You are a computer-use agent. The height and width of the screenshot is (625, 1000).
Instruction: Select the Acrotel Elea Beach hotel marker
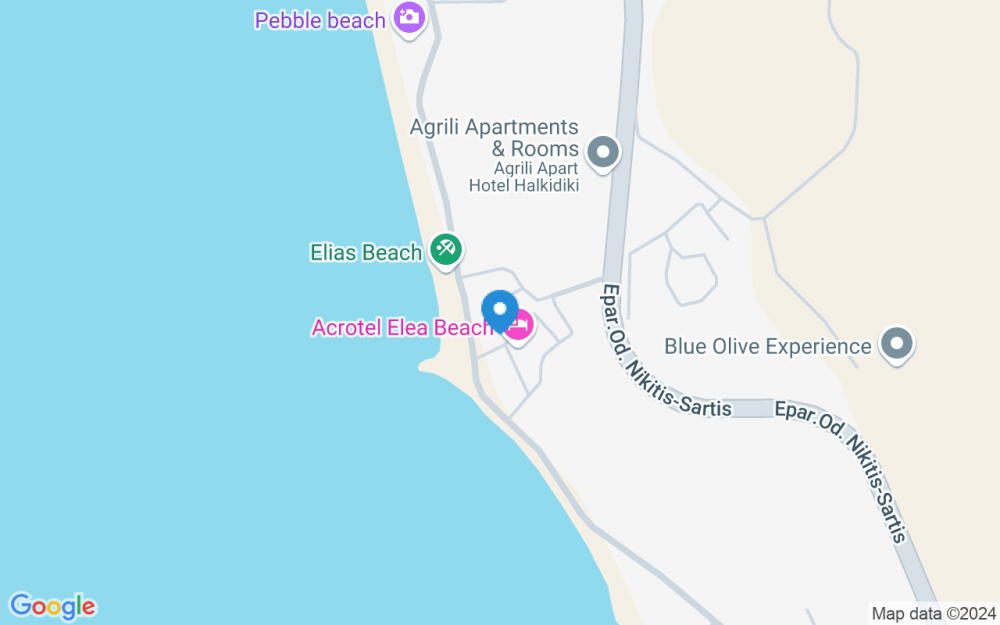pyautogui.click(x=520, y=327)
